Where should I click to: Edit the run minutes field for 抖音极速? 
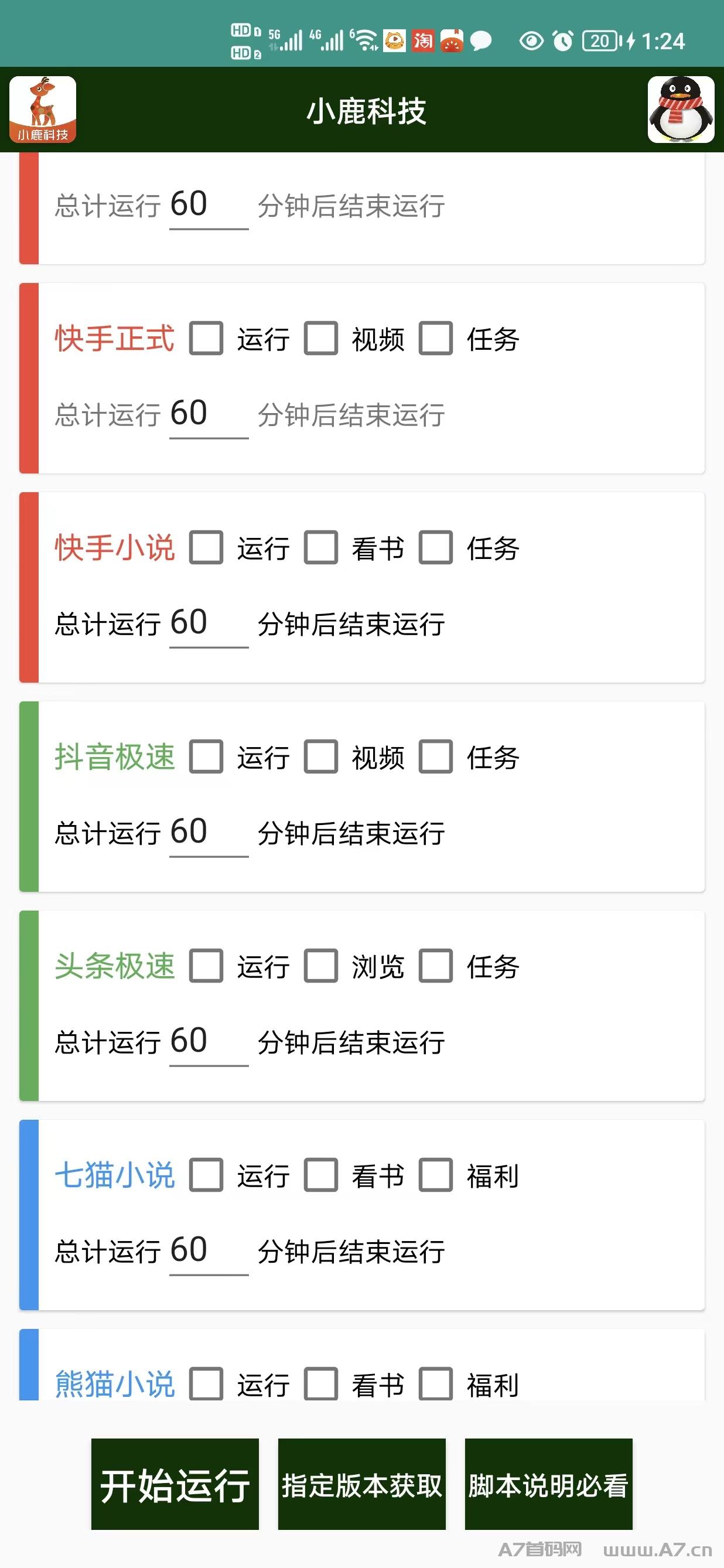pos(209,833)
